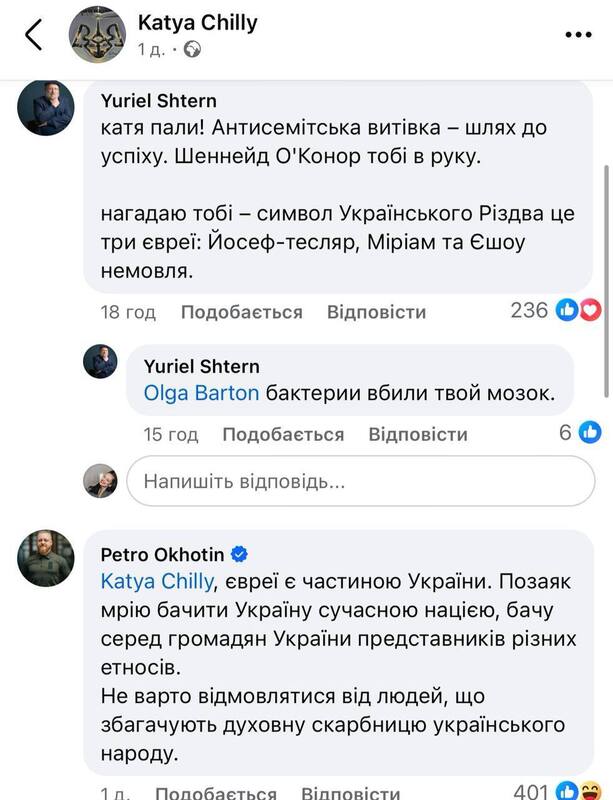View the 236 reactions on Yuriel's comment

tap(555, 311)
